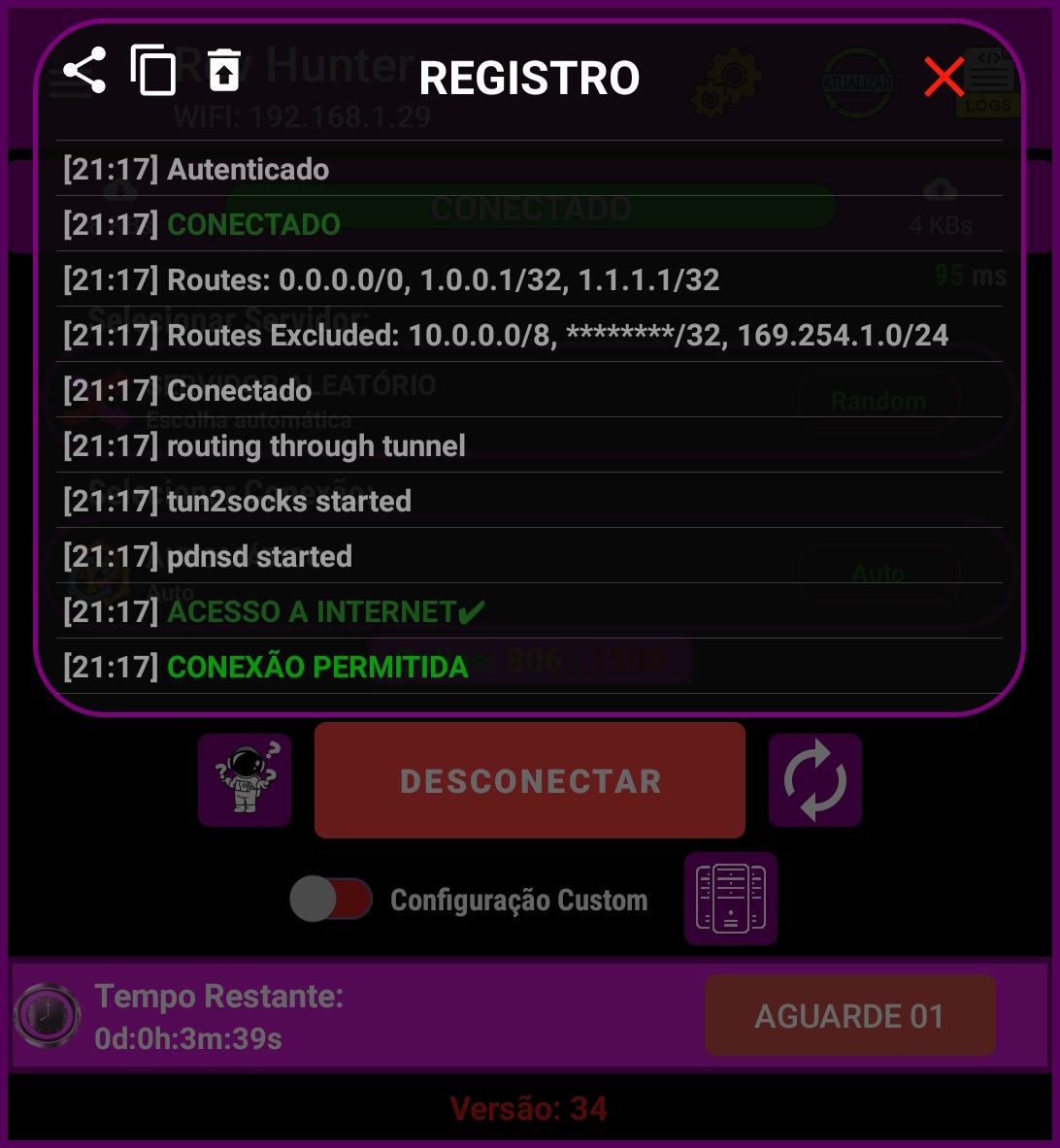Tap the refresh arrows icon
The image size is (1060, 1148).
(x=815, y=780)
